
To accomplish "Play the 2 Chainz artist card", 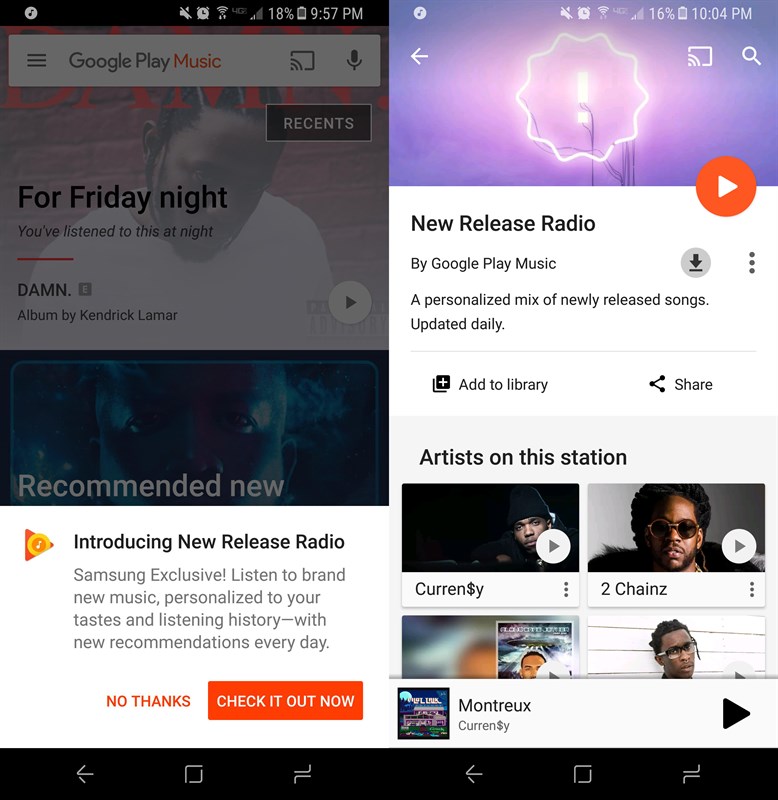I will (739, 546).
